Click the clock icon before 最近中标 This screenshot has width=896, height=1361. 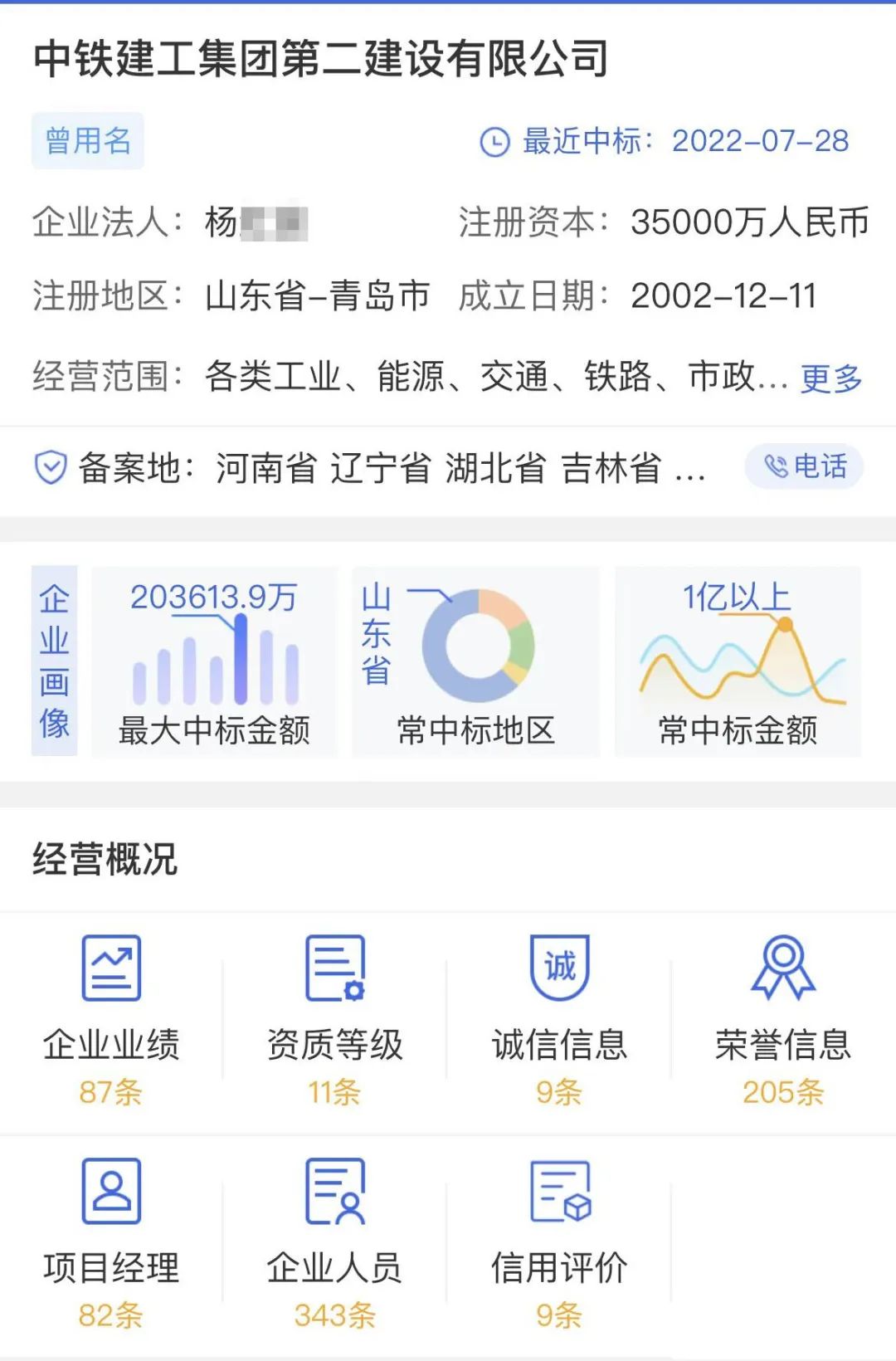pos(494,141)
